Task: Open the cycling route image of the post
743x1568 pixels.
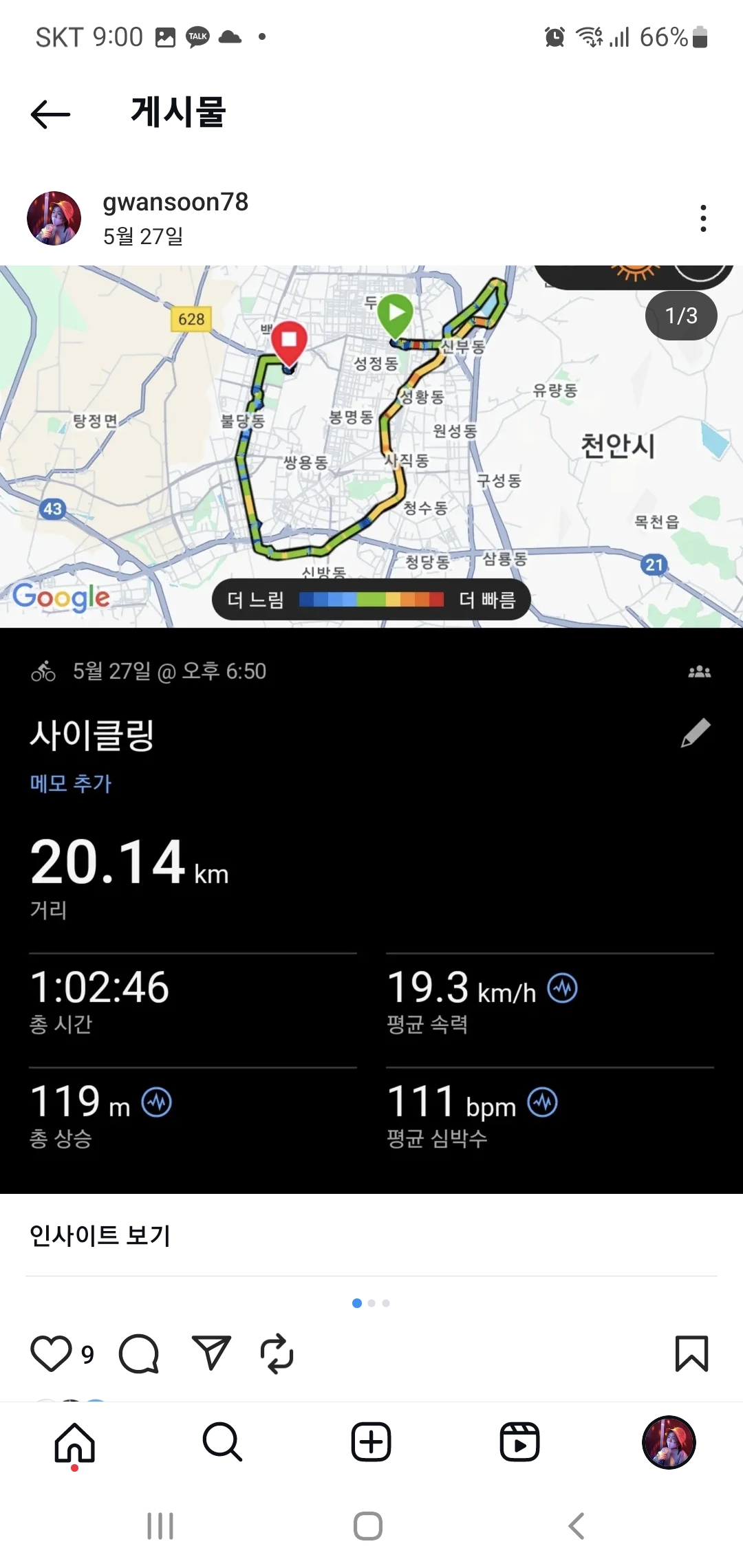Action: point(371,729)
